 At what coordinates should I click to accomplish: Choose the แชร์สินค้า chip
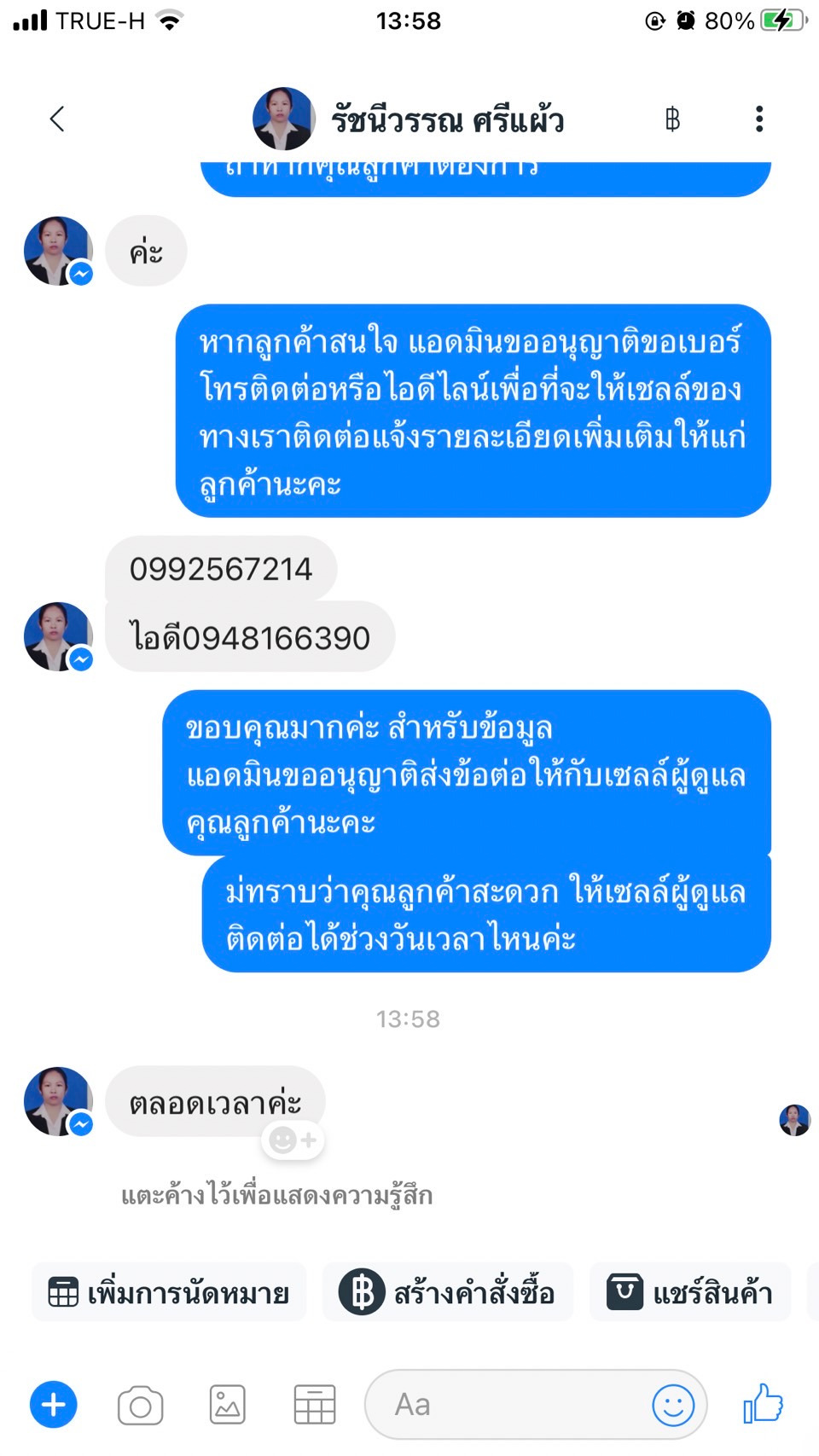[690, 1292]
